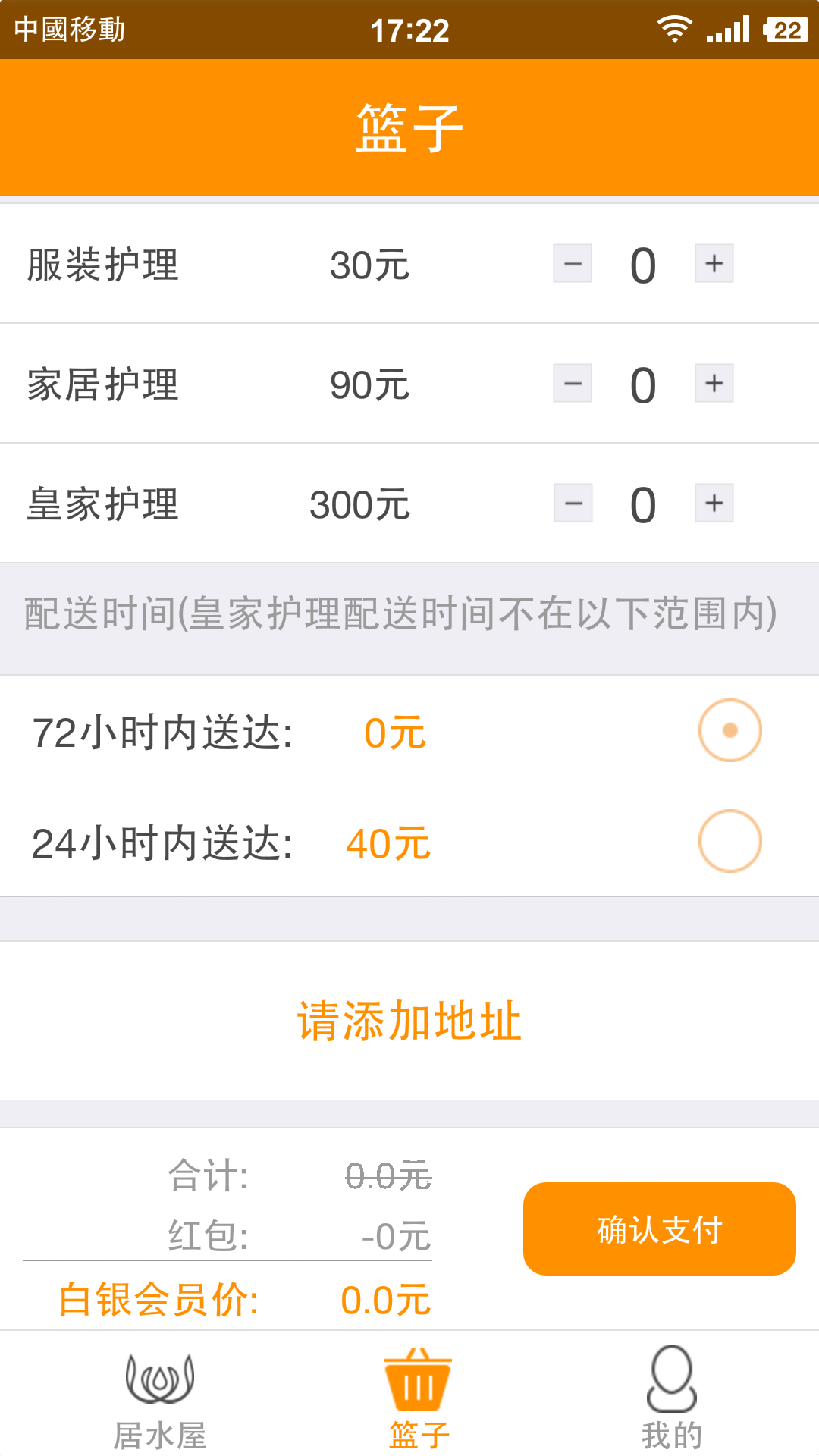Image resolution: width=819 pixels, height=1456 pixels.
Task: Increase 家居护理 quantity with plus button
Action: coord(714,383)
